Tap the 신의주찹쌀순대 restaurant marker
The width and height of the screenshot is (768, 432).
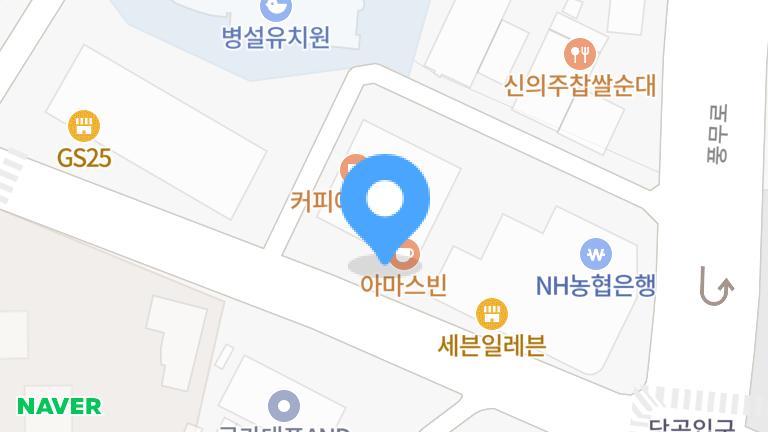pos(580,53)
